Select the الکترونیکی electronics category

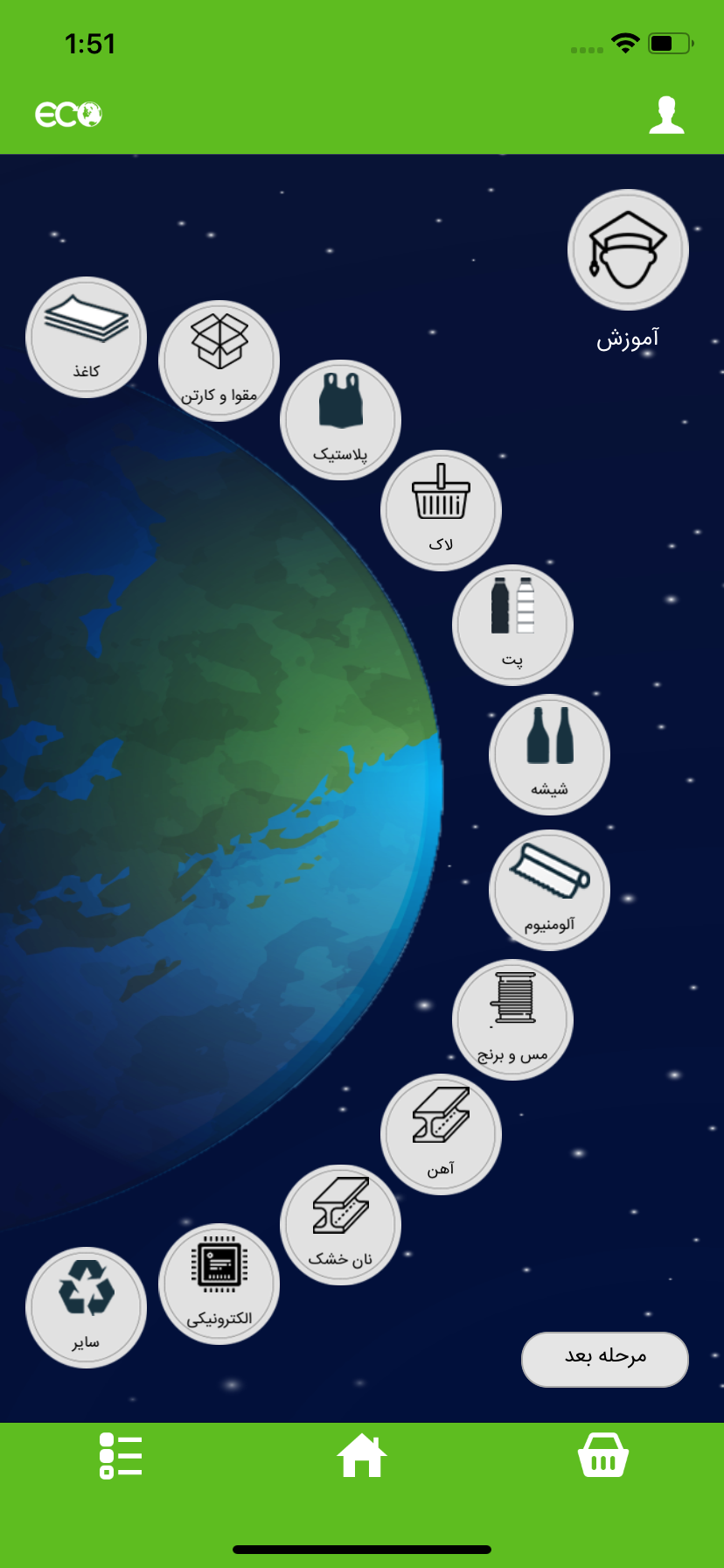tap(219, 1284)
